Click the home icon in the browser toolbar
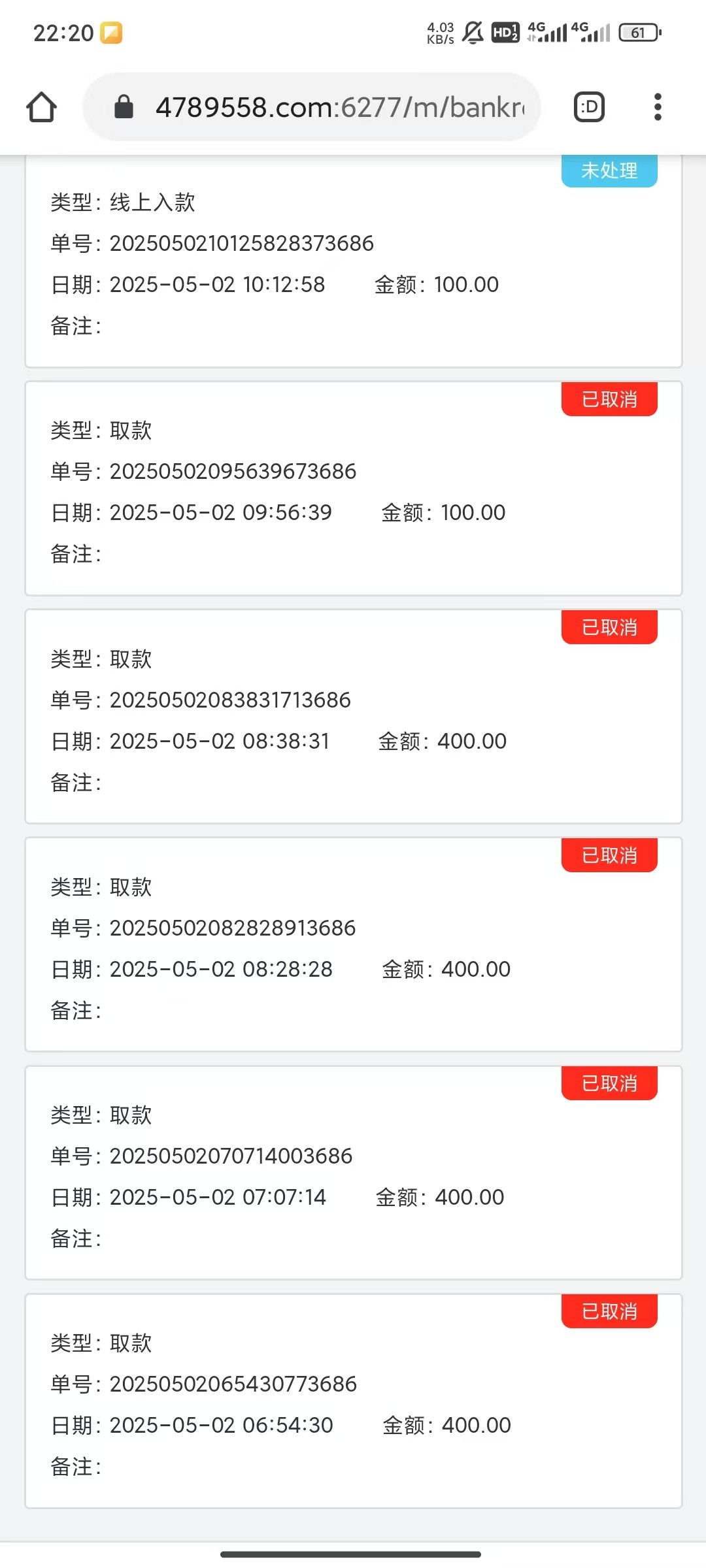 pyautogui.click(x=41, y=106)
